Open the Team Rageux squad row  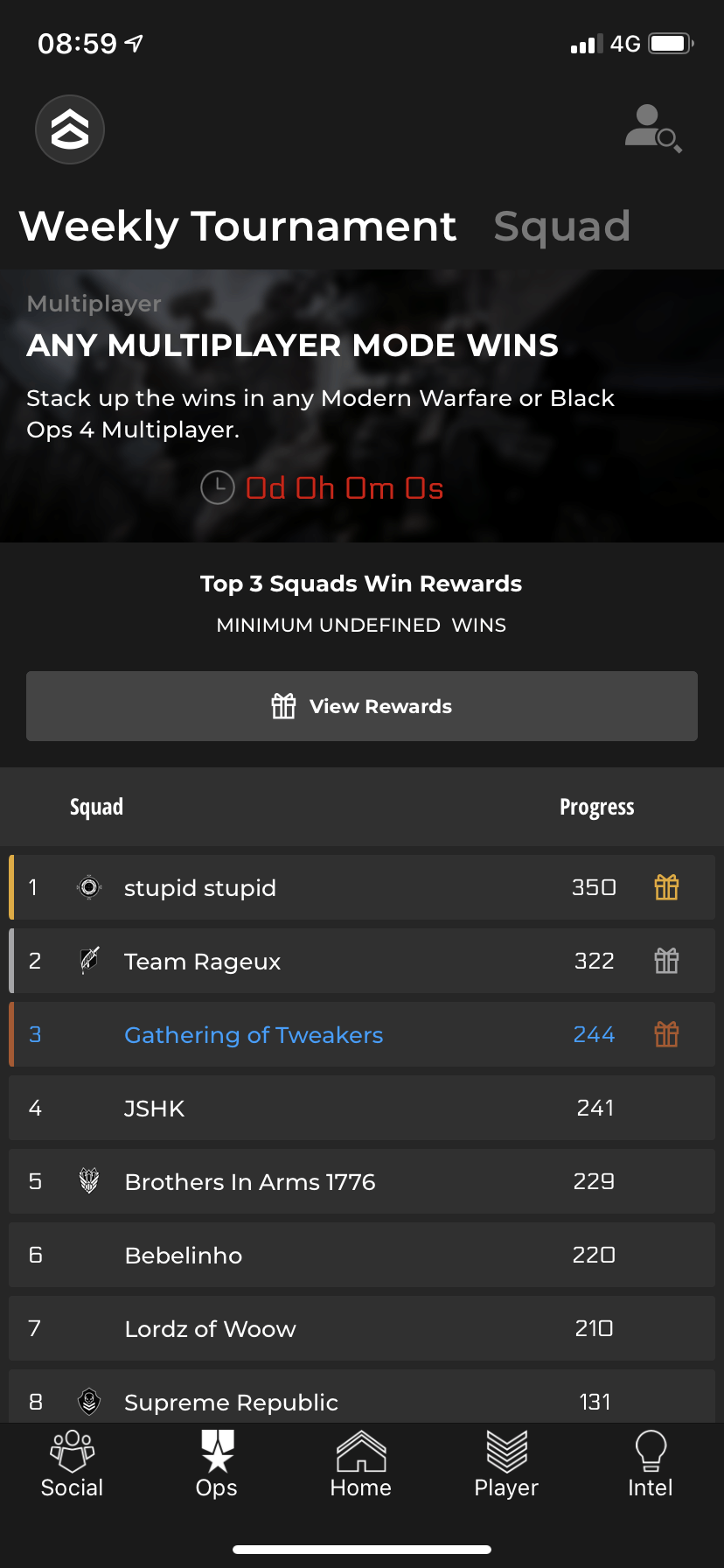362,962
